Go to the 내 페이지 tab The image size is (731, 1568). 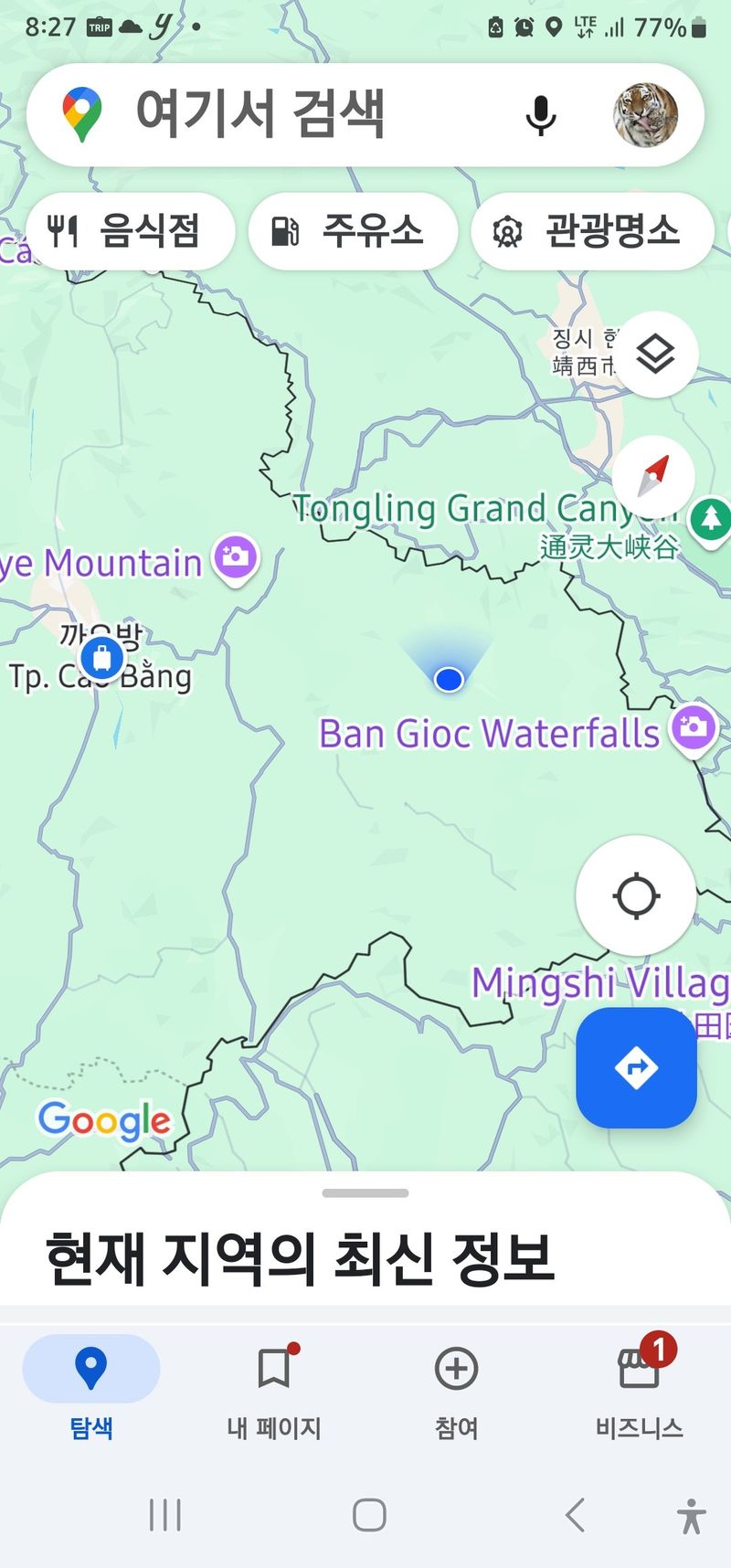coord(274,1385)
